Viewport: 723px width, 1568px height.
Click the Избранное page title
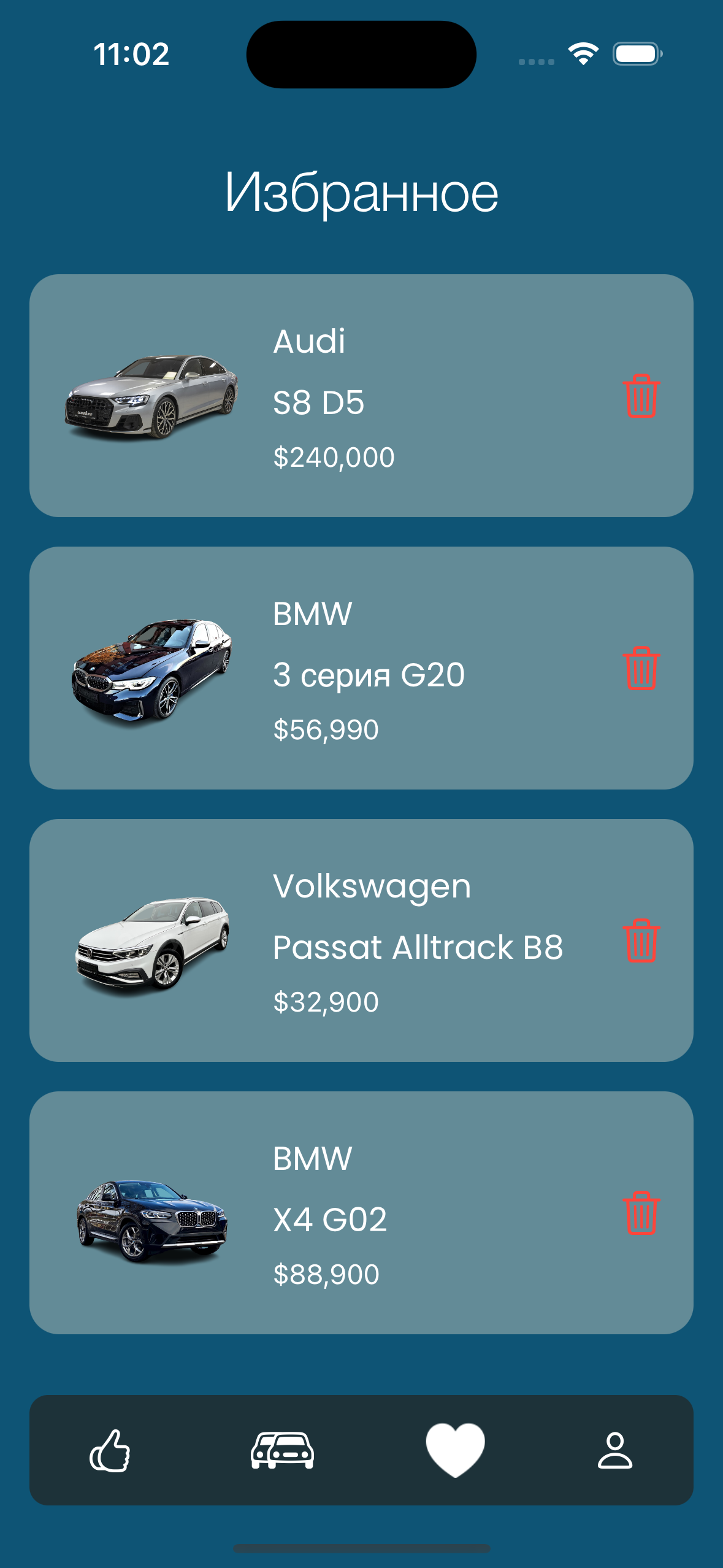click(361, 191)
